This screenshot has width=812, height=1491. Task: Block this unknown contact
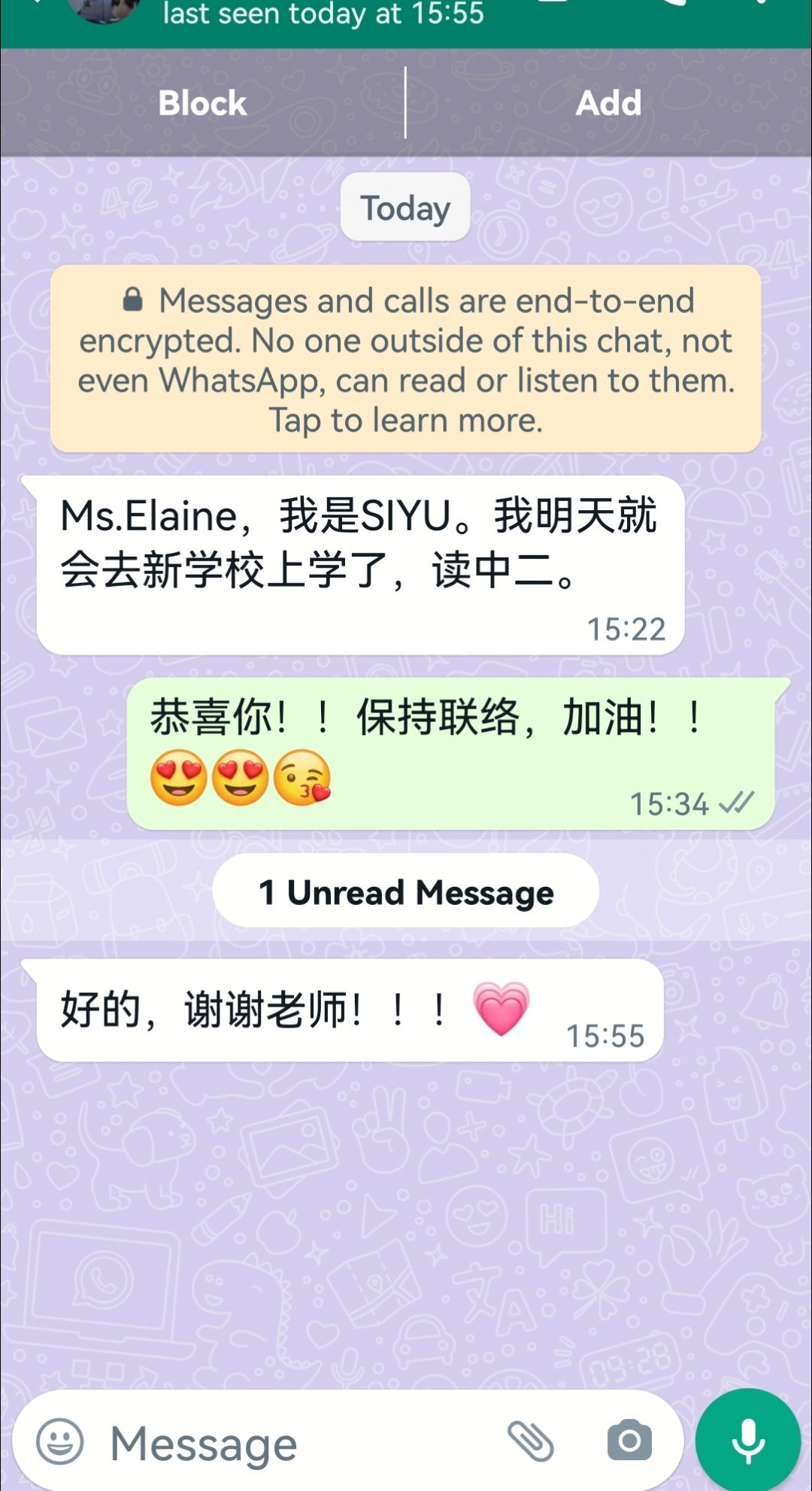[202, 103]
